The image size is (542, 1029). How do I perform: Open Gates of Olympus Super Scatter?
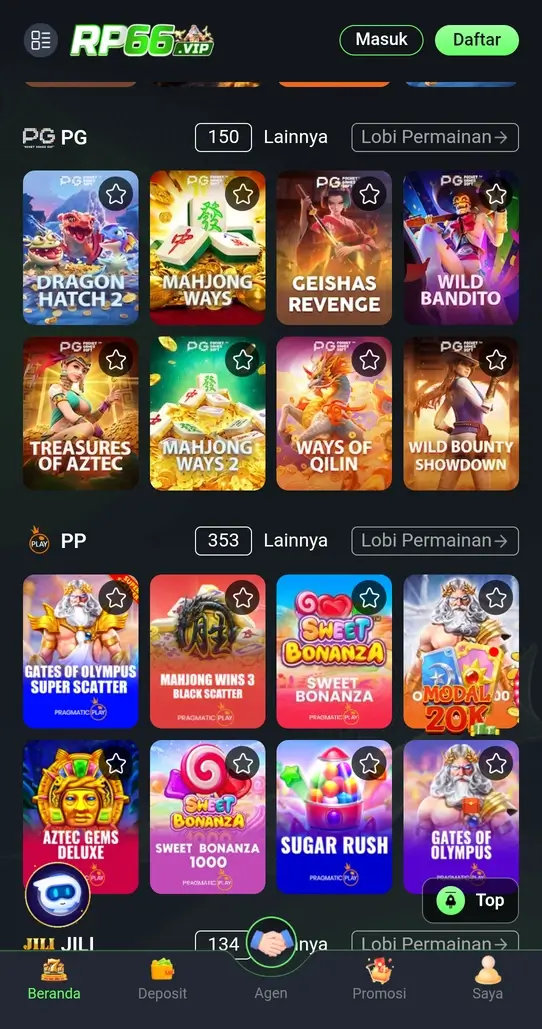pos(81,652)
